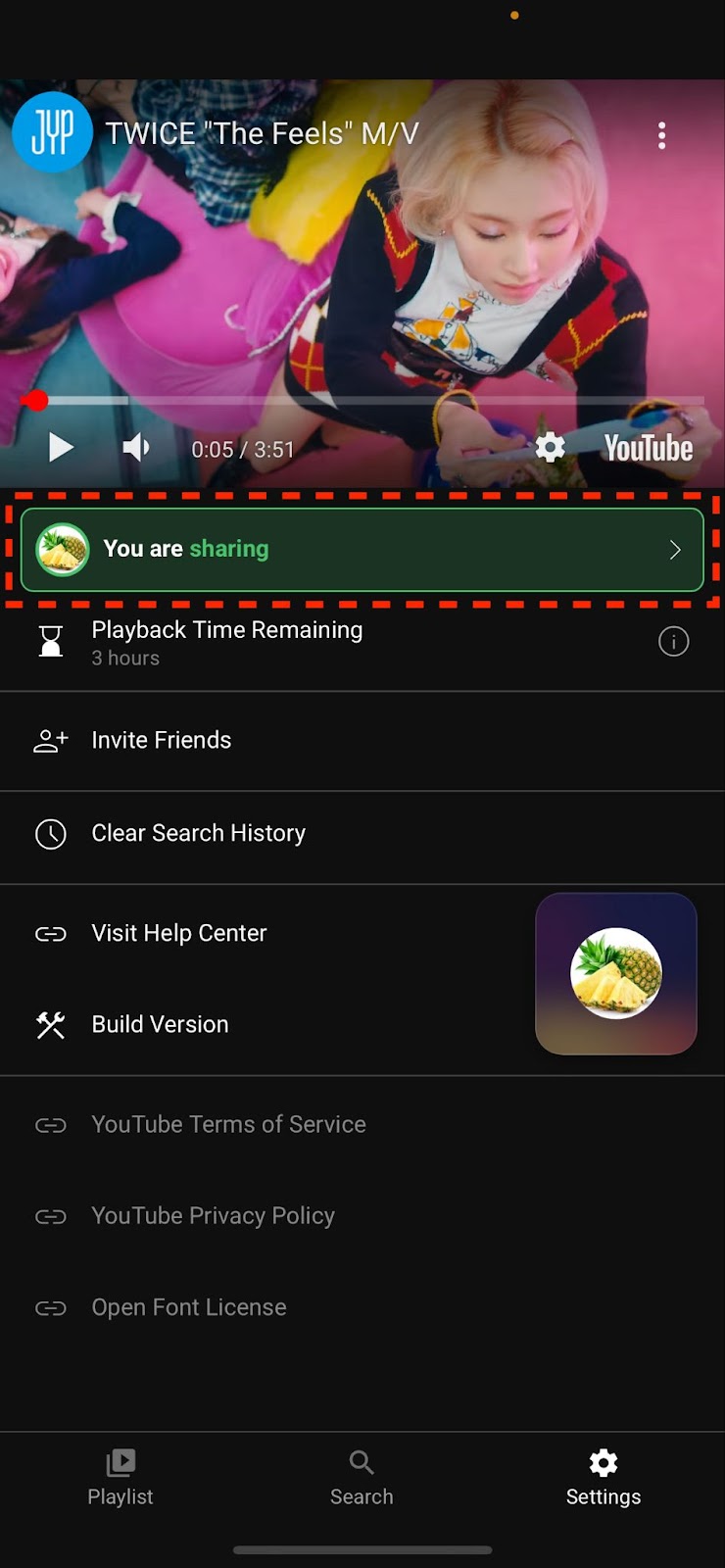Image resolution: width=725 pixels, height=1568 pixels.
Task: Open the "You are sharing" banner
Action: (362, 549)
